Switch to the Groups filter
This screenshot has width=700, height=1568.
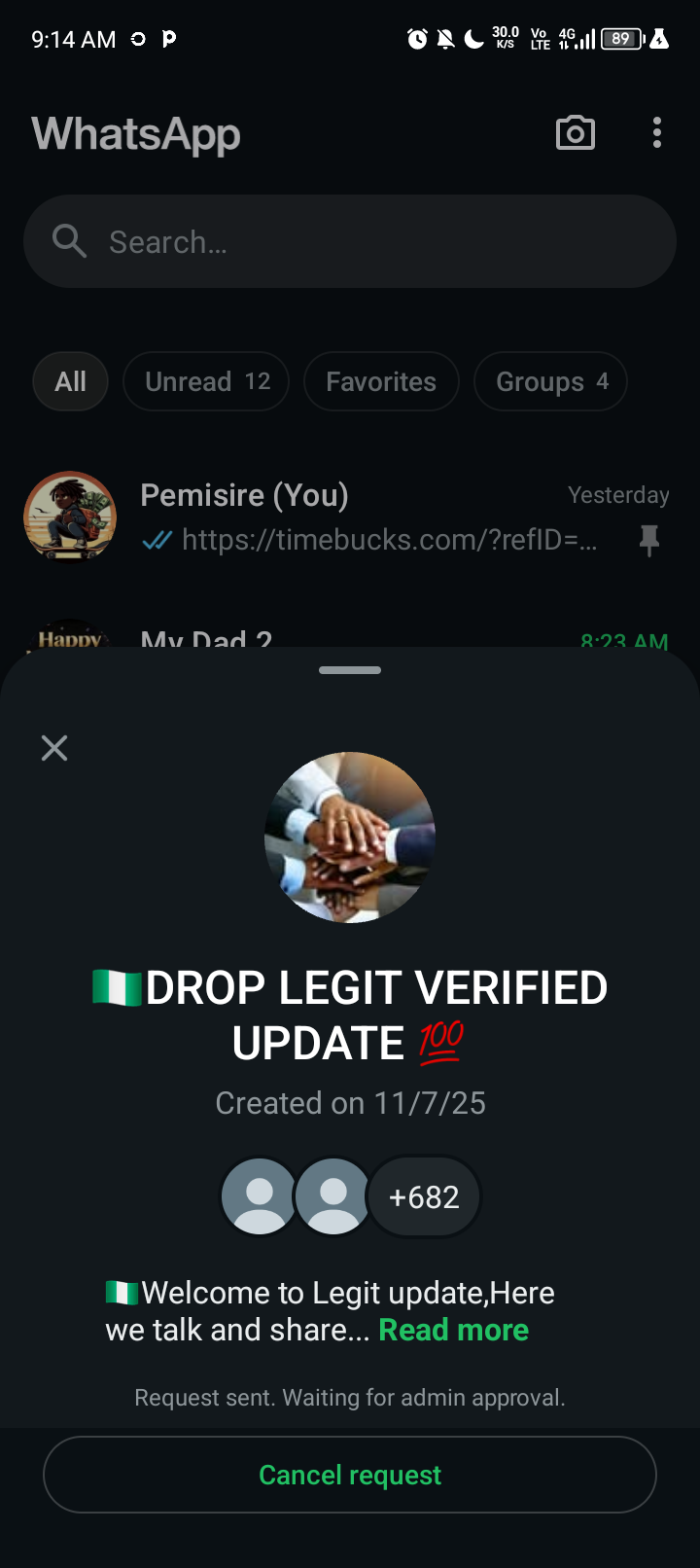click(x=550, y=381)
